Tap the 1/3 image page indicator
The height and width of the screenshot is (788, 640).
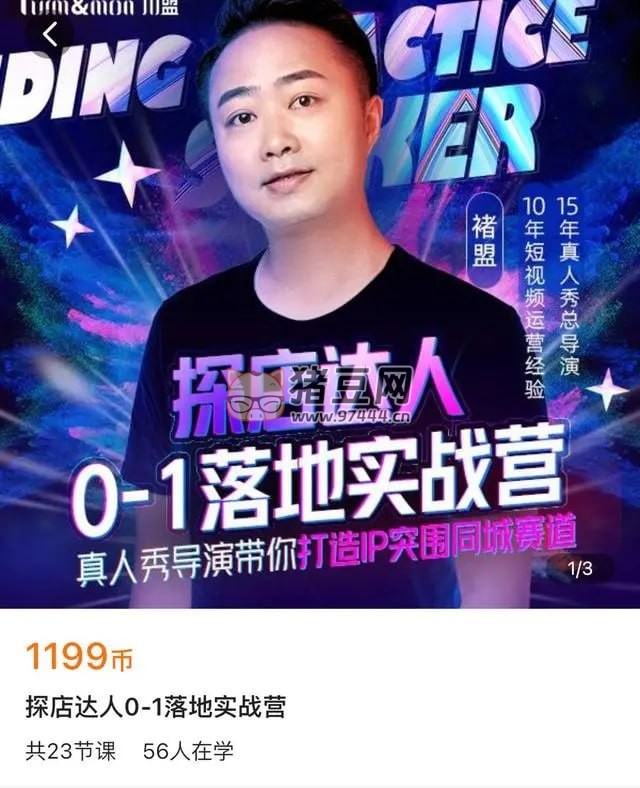[x=580, y=569]
